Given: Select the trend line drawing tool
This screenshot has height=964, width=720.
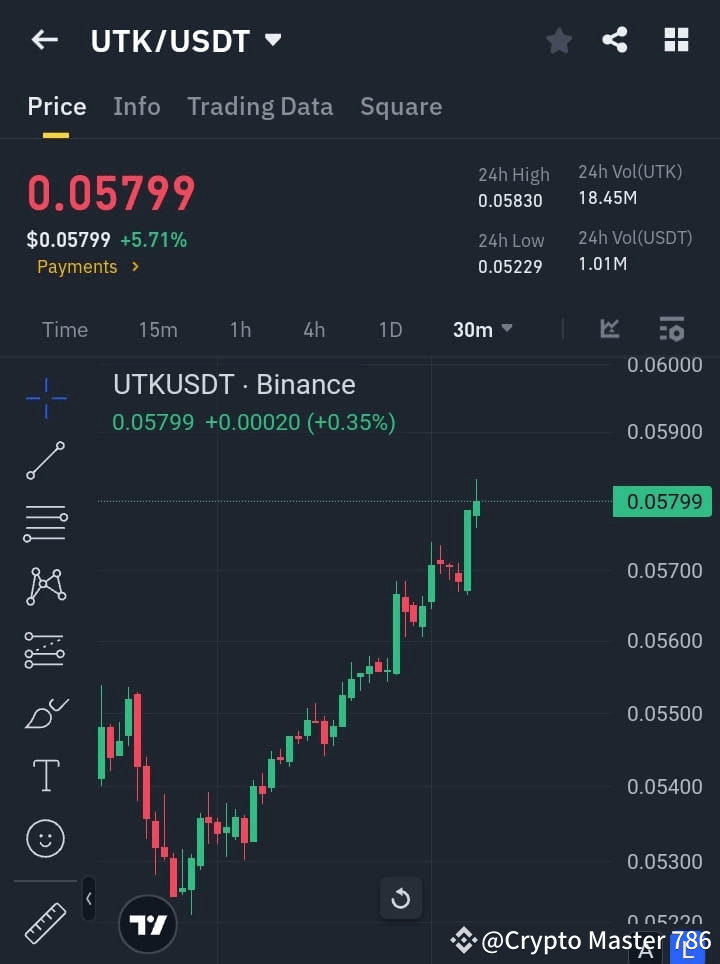Looking at the screenshot, I should pyautogui.click(x=44, y=461).
